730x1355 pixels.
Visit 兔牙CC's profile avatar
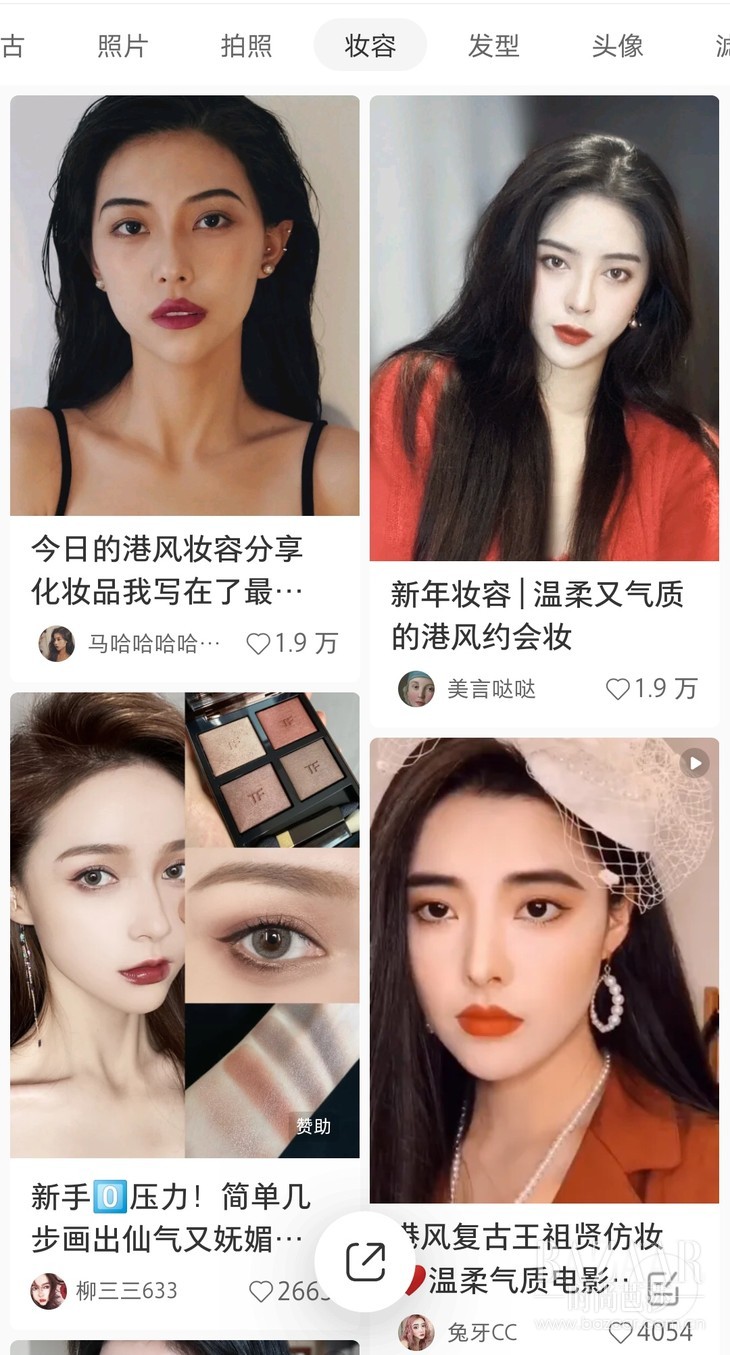416,1333
